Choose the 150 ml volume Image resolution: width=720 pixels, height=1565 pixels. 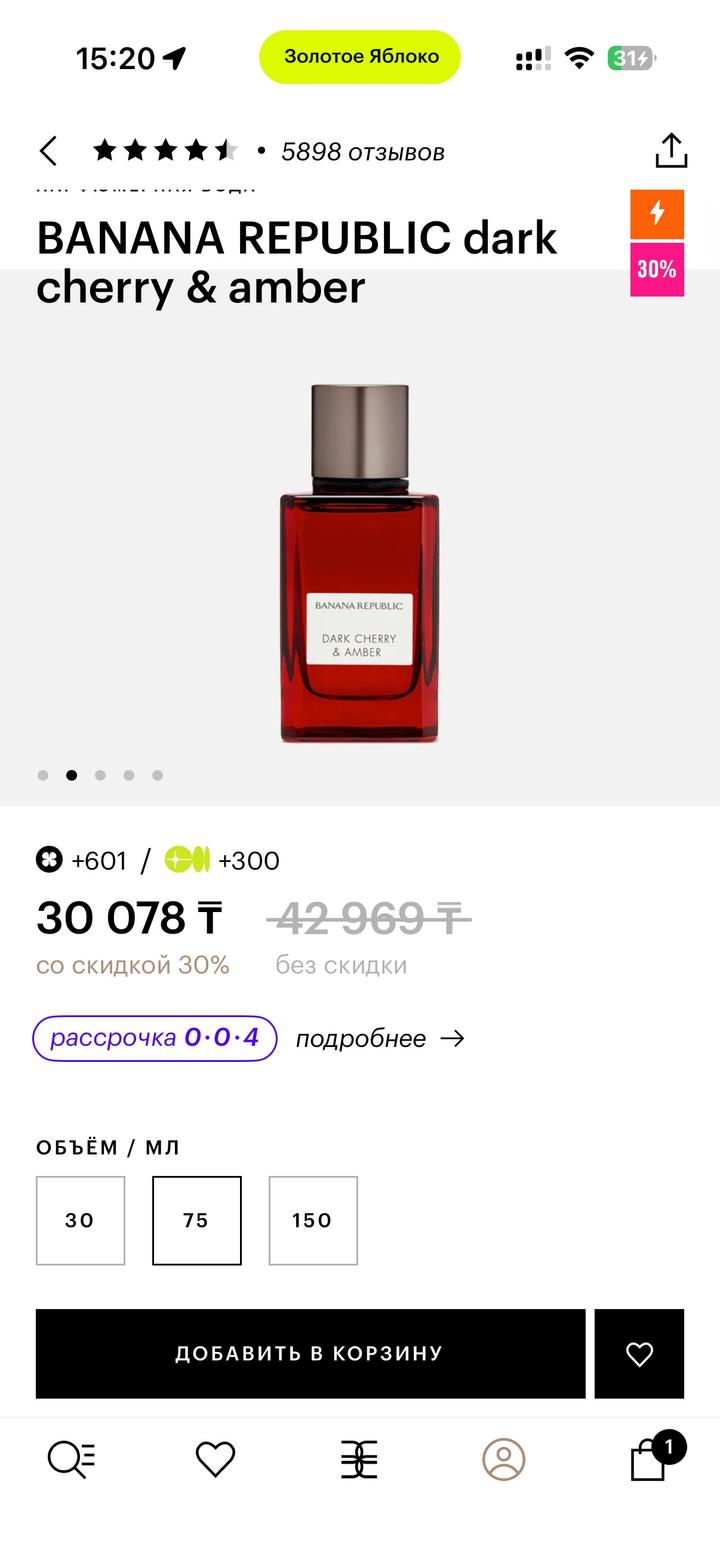(x=312, y=1220)
